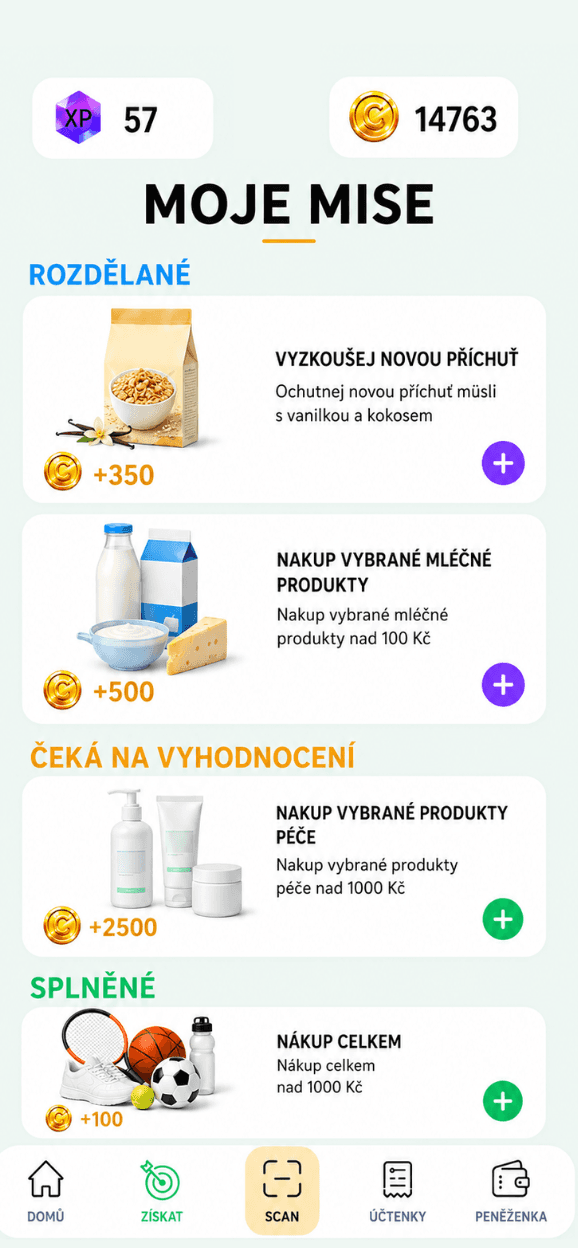This screenshot has width=578, height=1248.
Task: Open the Nakup vybrané mléčné produkty card
Action: point(284,619)
